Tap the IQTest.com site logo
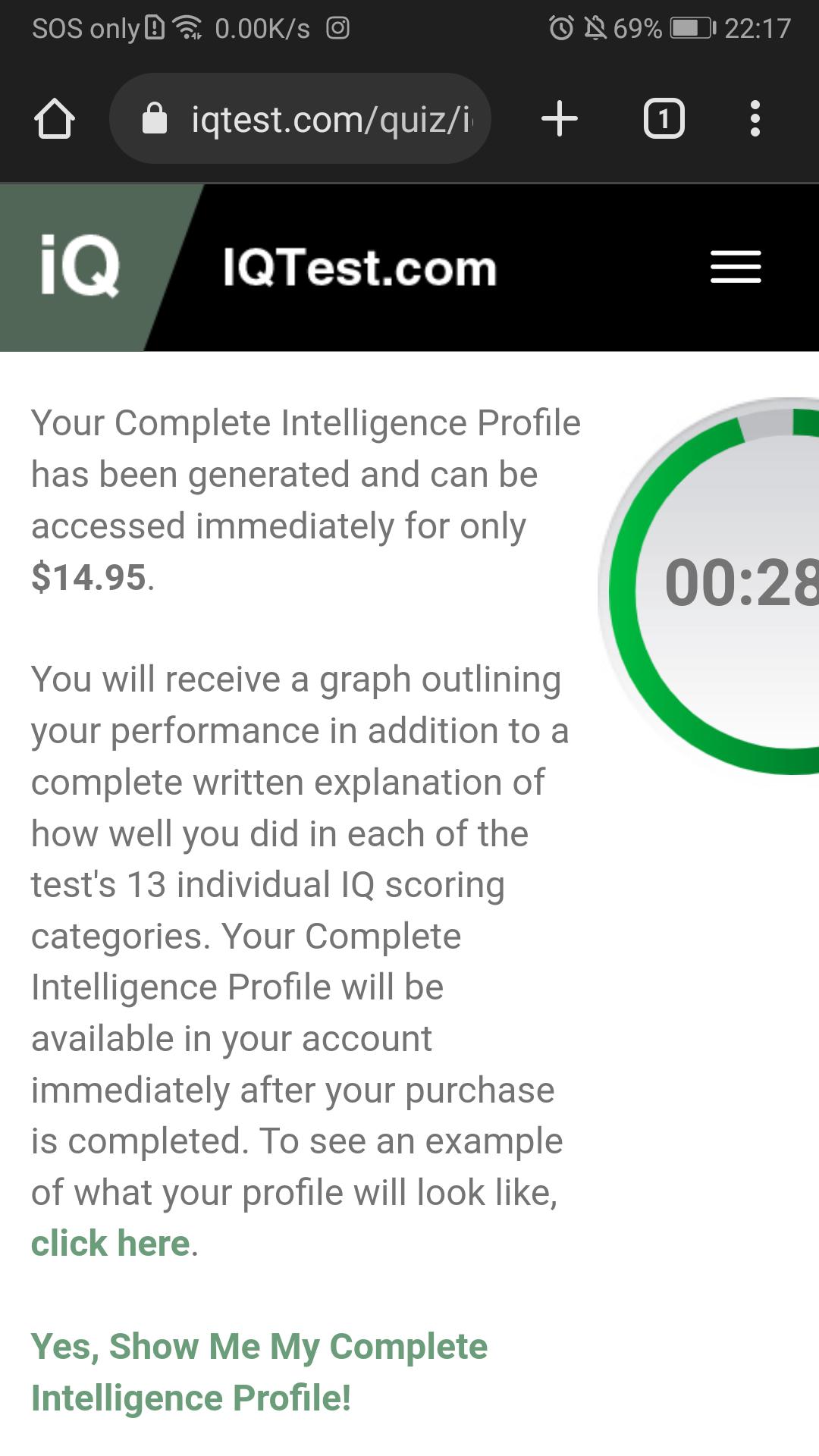The width and height of the screenshot is (819, 1456). point(80,267)
